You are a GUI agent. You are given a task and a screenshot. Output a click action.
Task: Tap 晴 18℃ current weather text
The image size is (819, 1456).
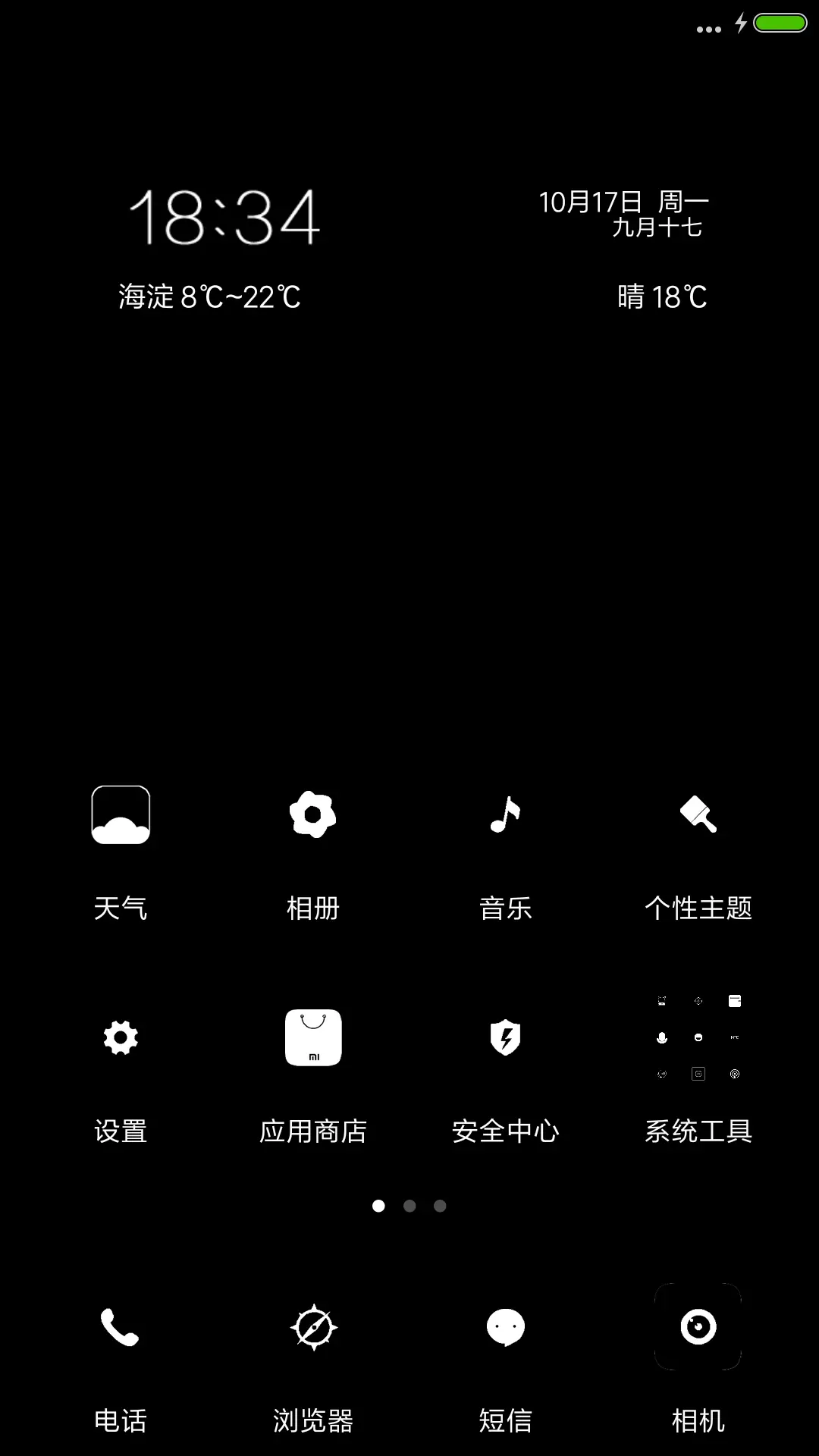pos(664,297)
